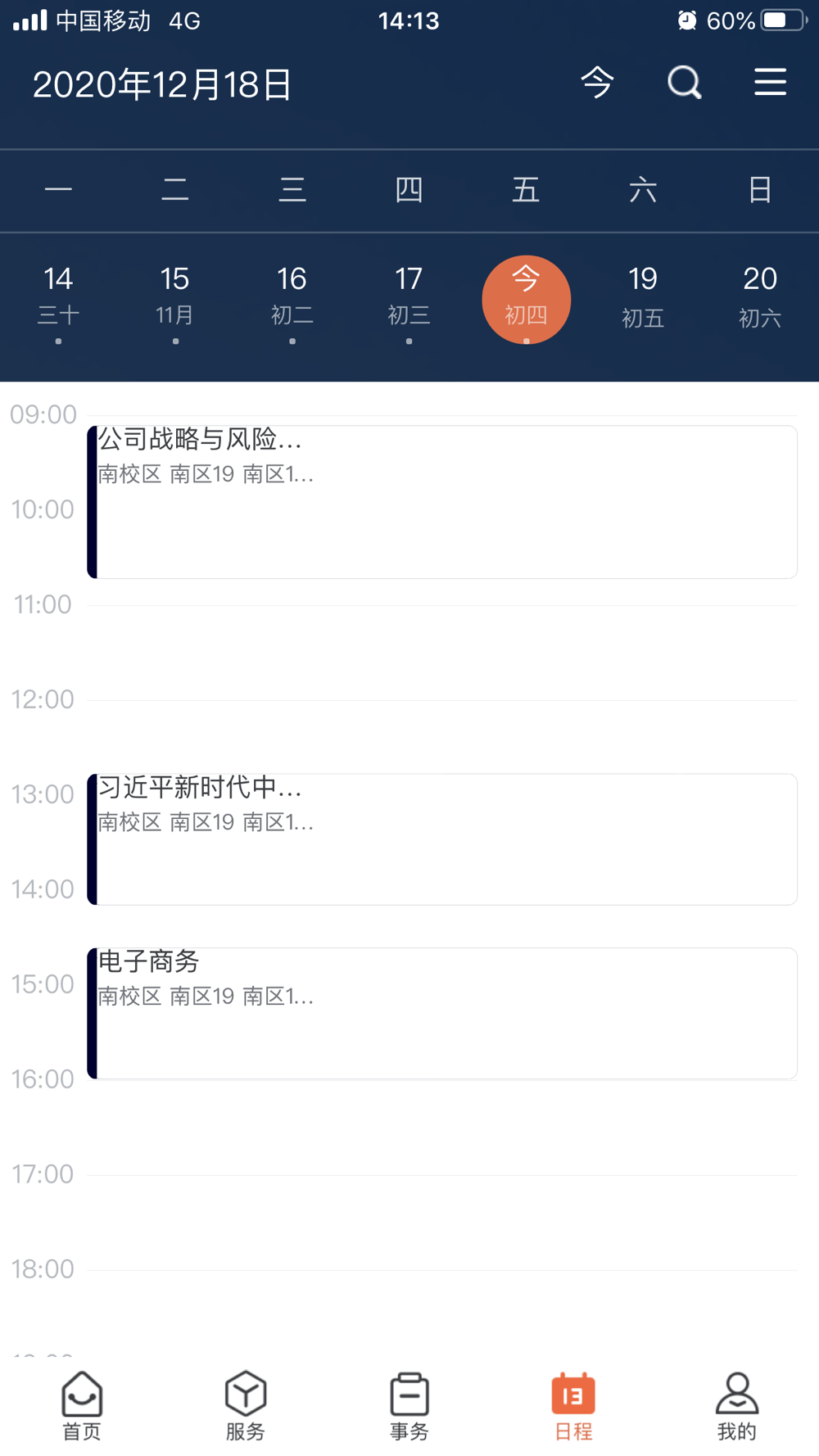
Task: Select date 14 in the week strip
Action: pos(58,300)
